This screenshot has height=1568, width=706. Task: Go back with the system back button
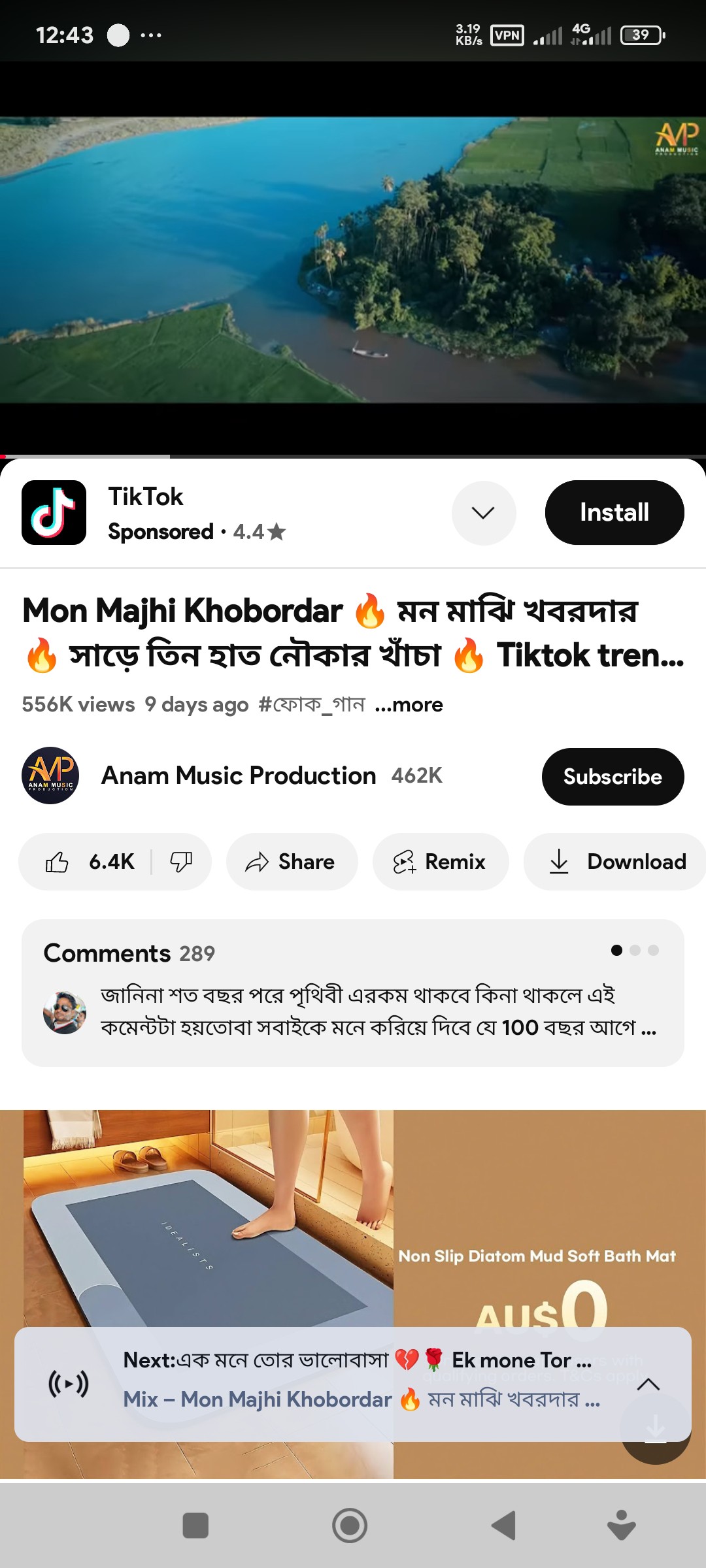tap(503, 1526)
